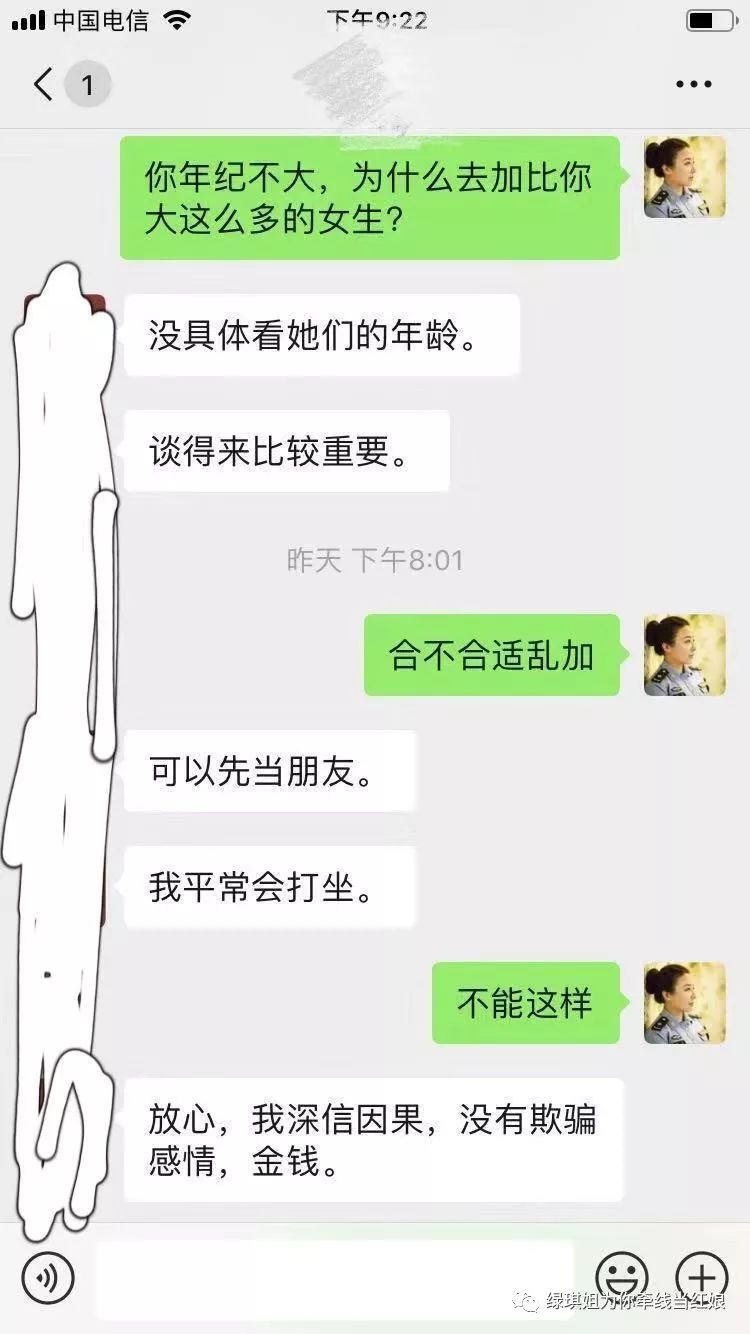
Task: Open the three-dot chat options menu
Action: coord(693,85)
